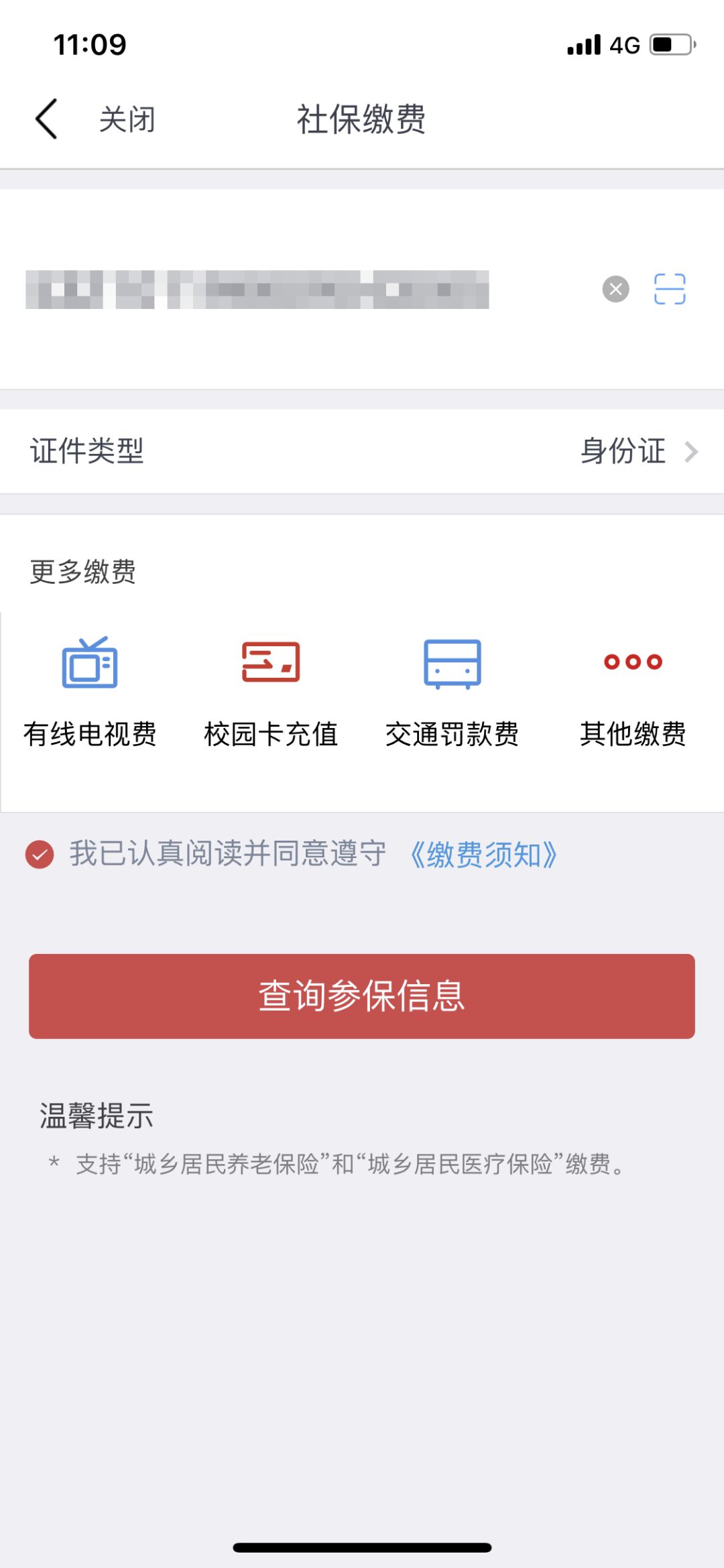Open the 《缴费须知》 link
This screenshot has width=724, height=1568.
483,855
